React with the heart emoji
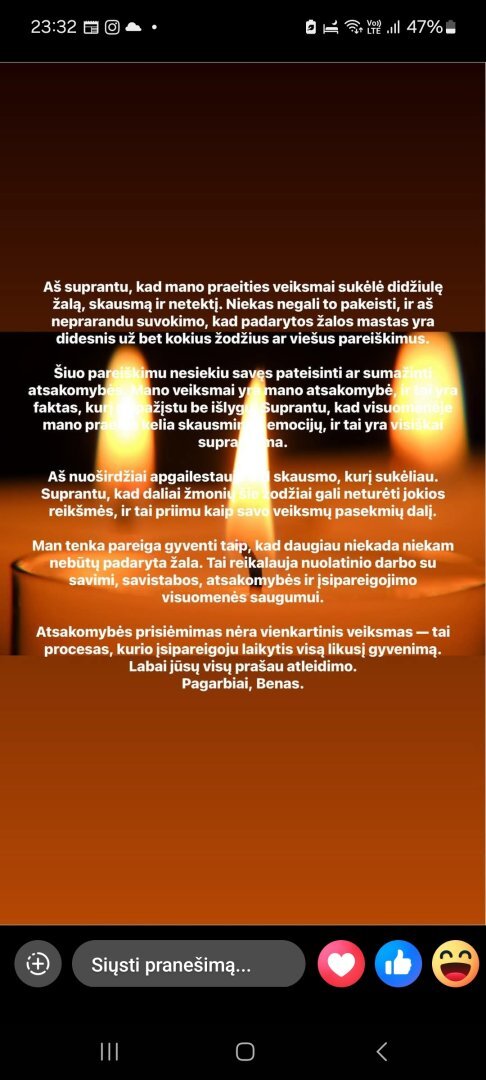This screenshot has height=1080, width=486. click(x=341, y=964)
